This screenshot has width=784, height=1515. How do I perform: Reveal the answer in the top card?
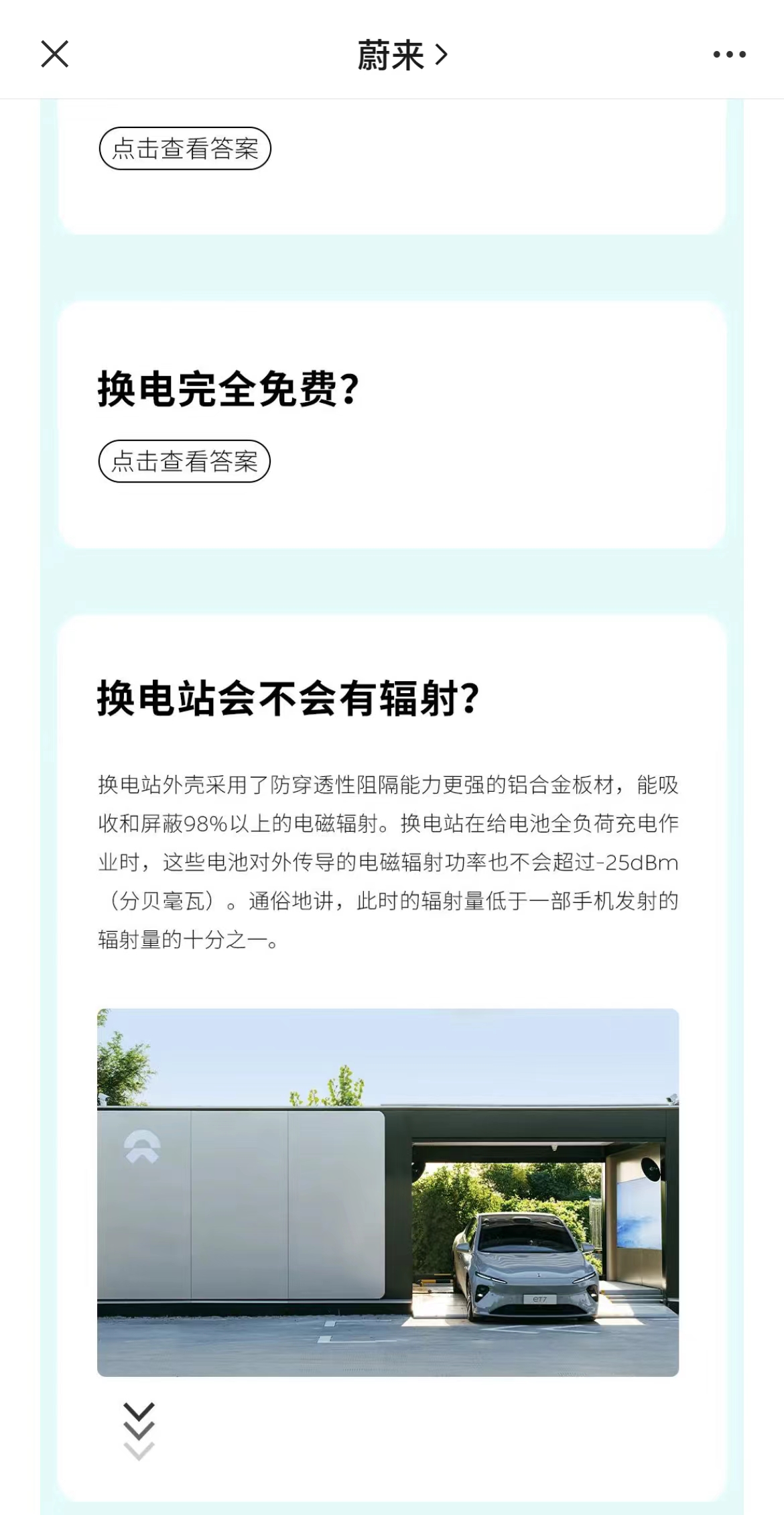(185, 148)
